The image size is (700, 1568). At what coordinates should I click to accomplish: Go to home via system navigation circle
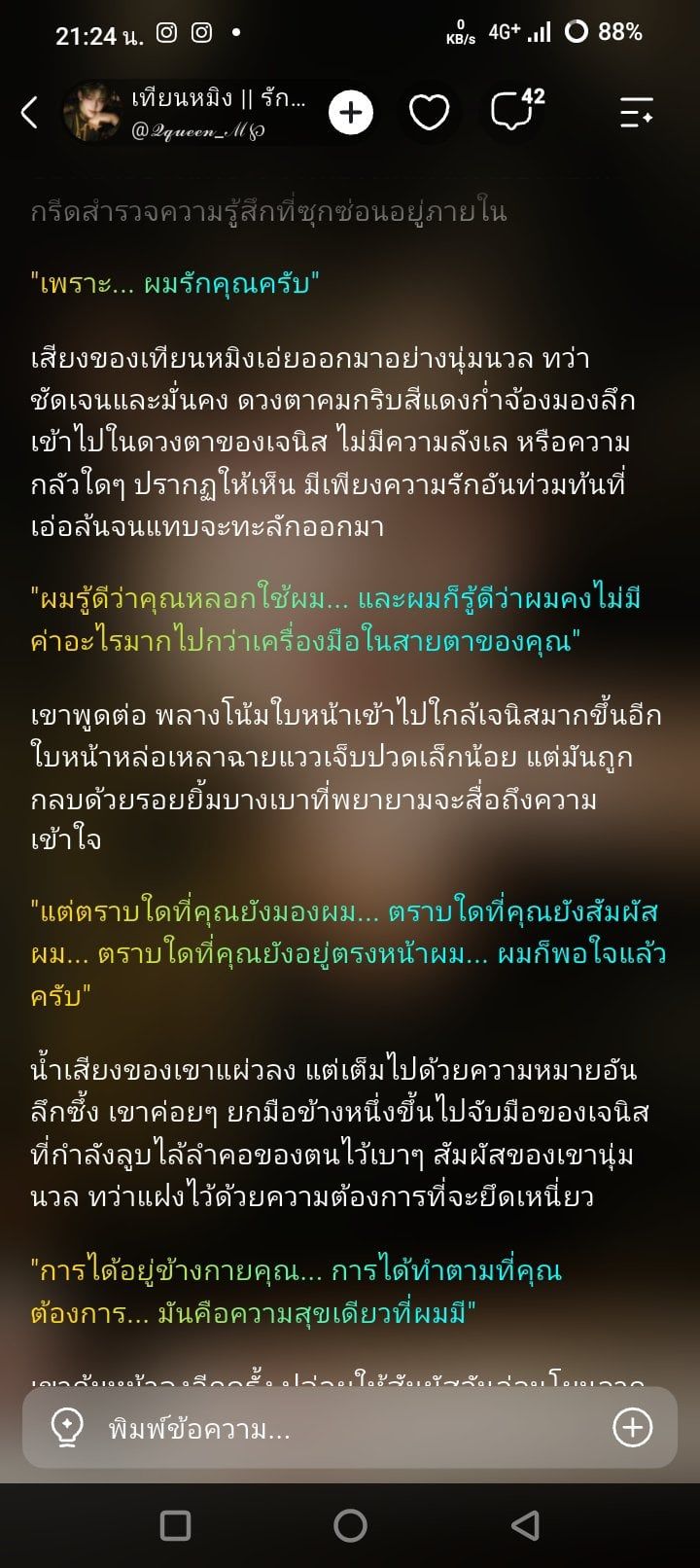pos(350,1525)
